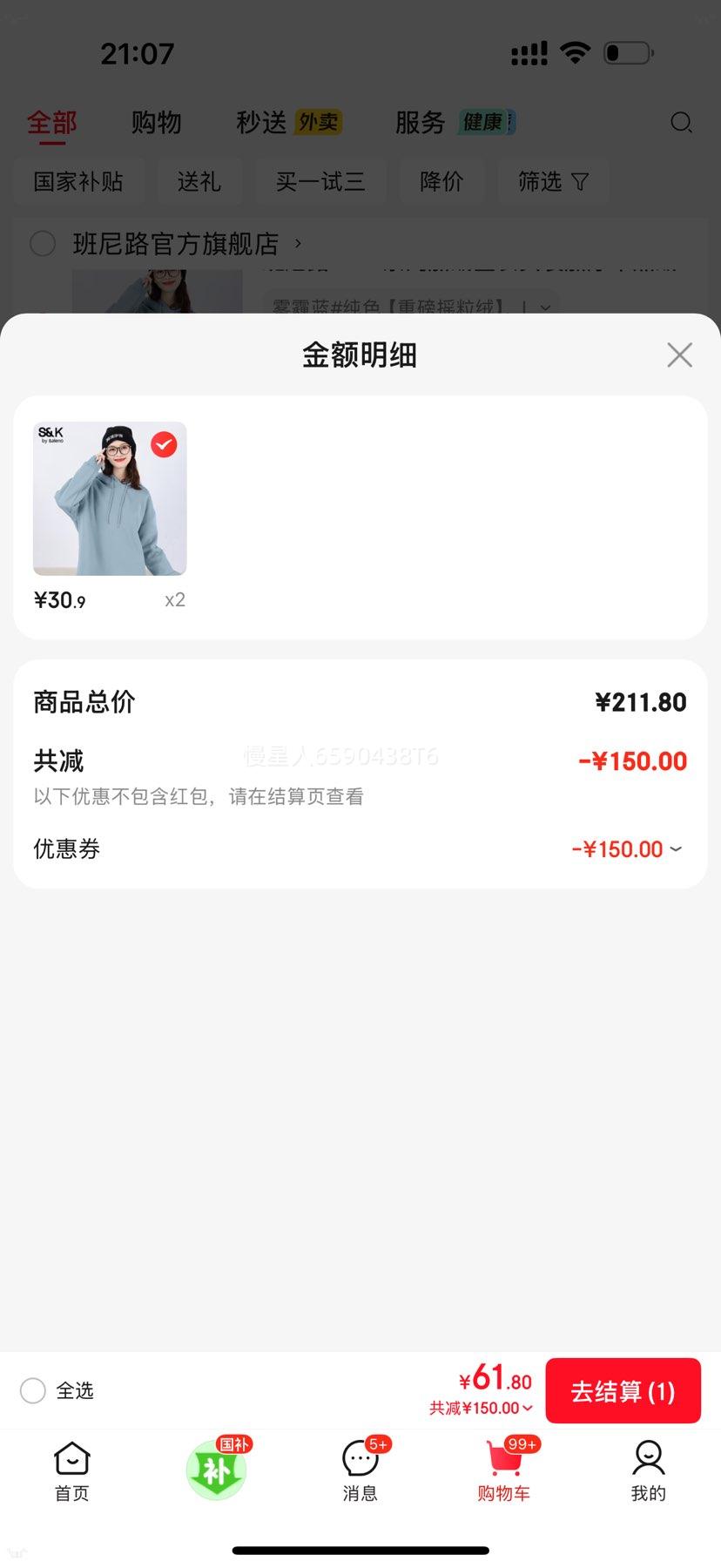
Task: Open the 购物车 shopping cart icon
Action: click(504, 1468)
